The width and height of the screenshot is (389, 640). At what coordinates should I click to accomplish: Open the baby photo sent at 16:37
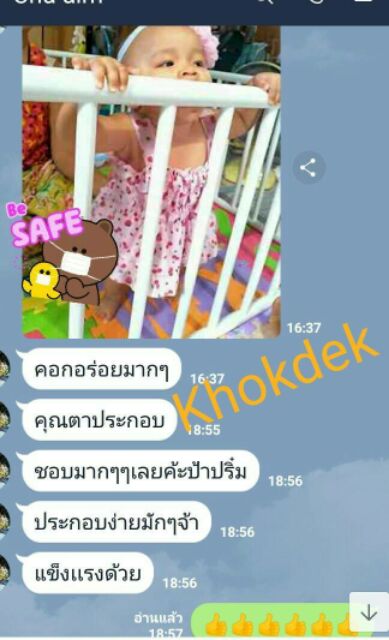point(151,182)
